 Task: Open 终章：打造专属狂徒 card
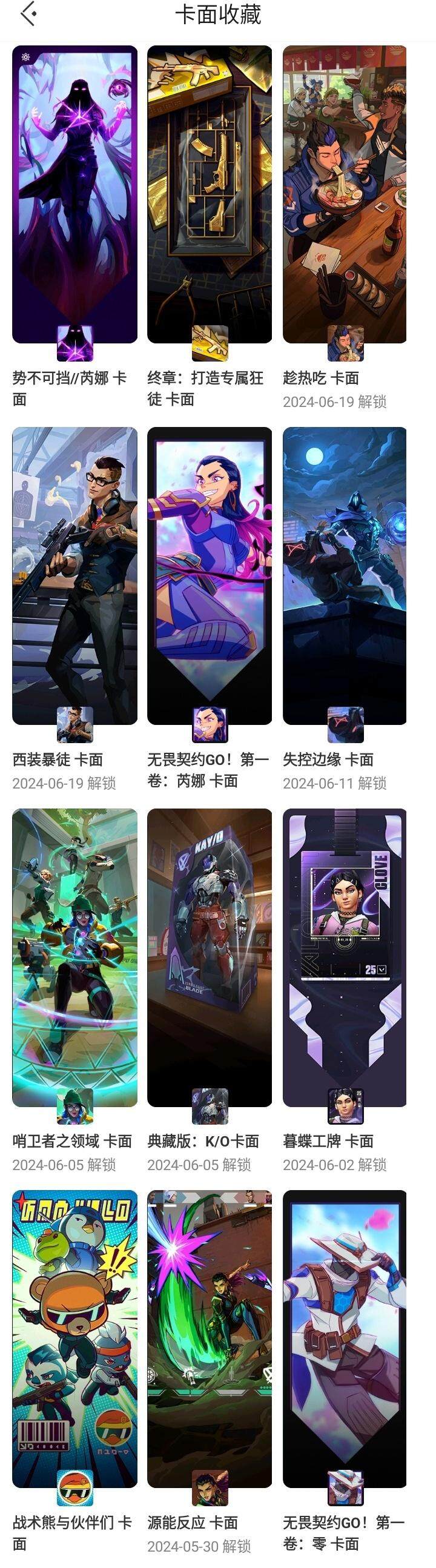(210, 195)
